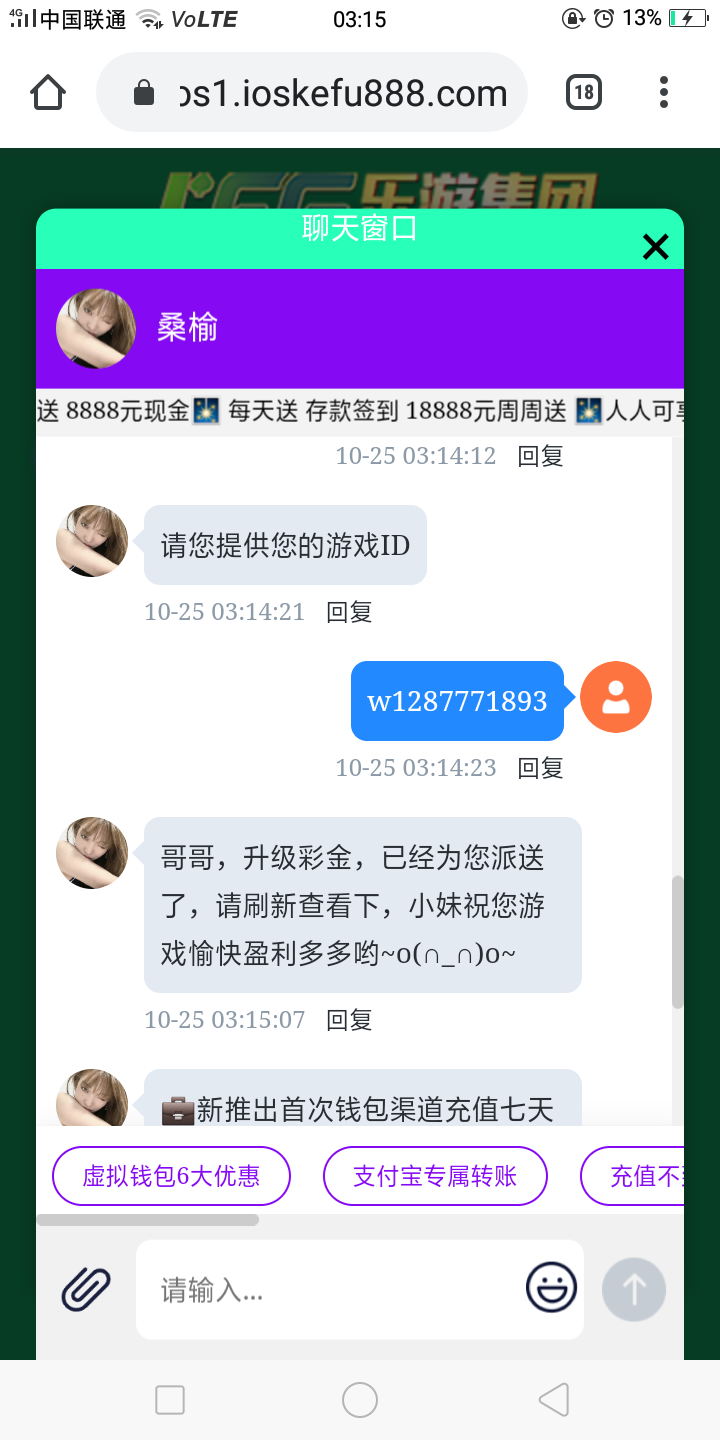Tap 回复 beside the w1287771893 message
The image size is (720, 1440).
[539, 767]
